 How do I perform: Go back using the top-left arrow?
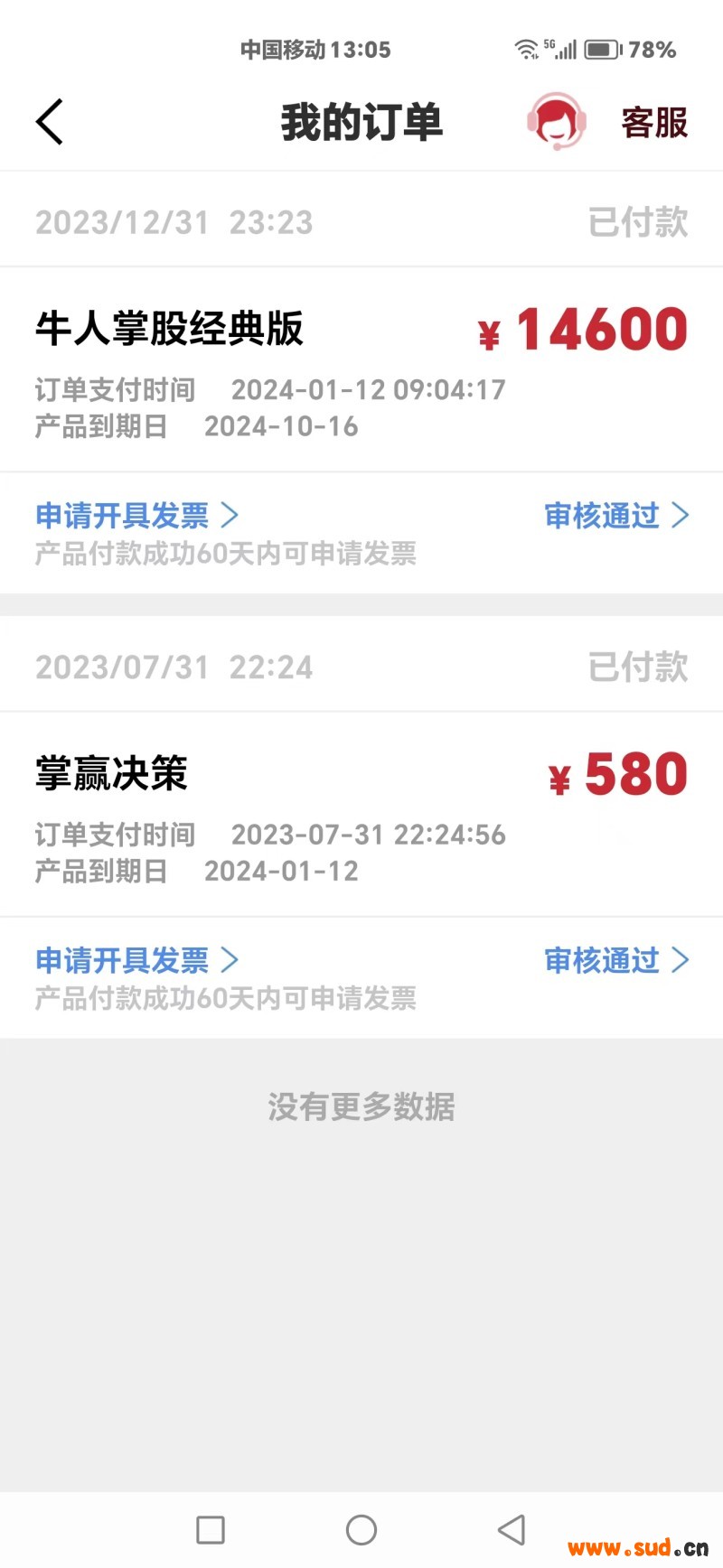coord(50,122)
